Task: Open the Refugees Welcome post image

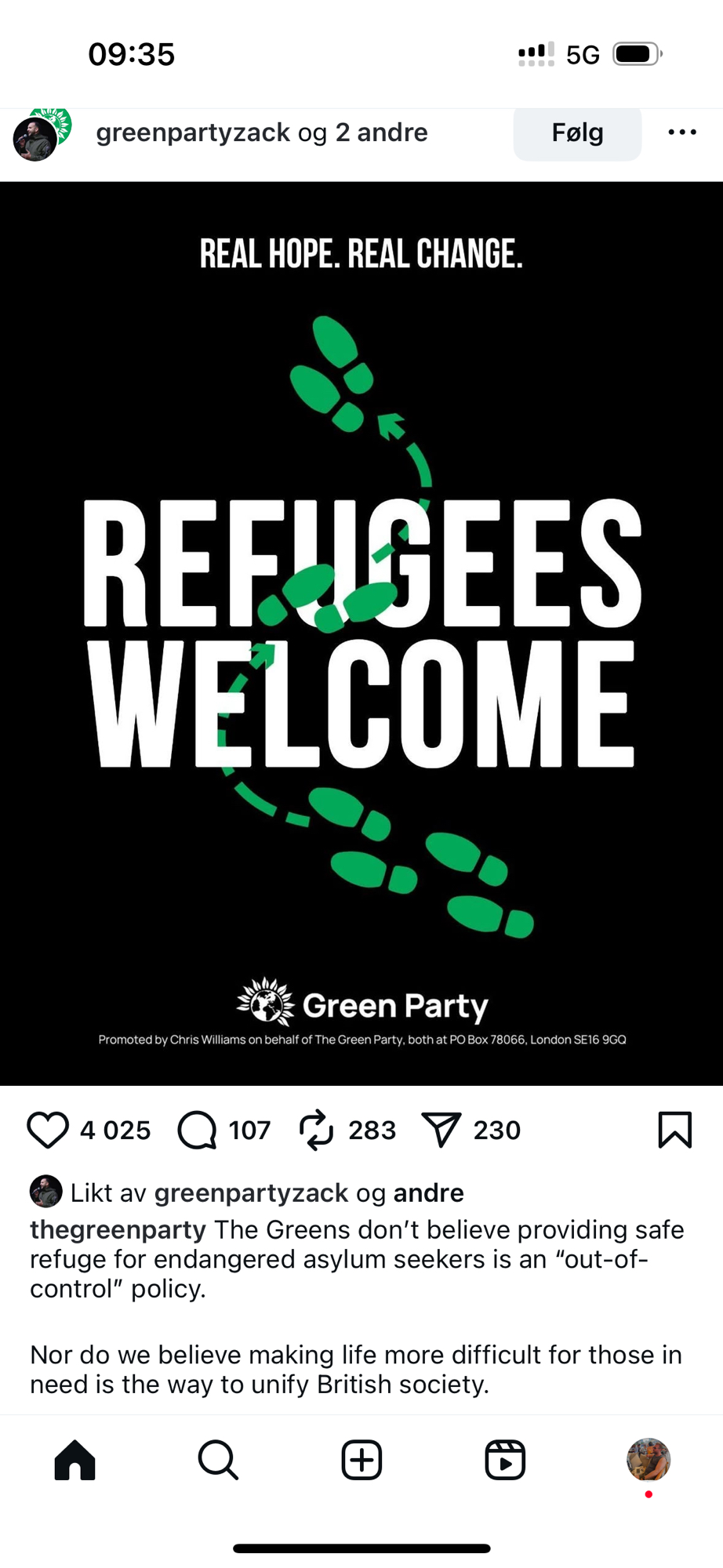Action: (x=361, y=633)
